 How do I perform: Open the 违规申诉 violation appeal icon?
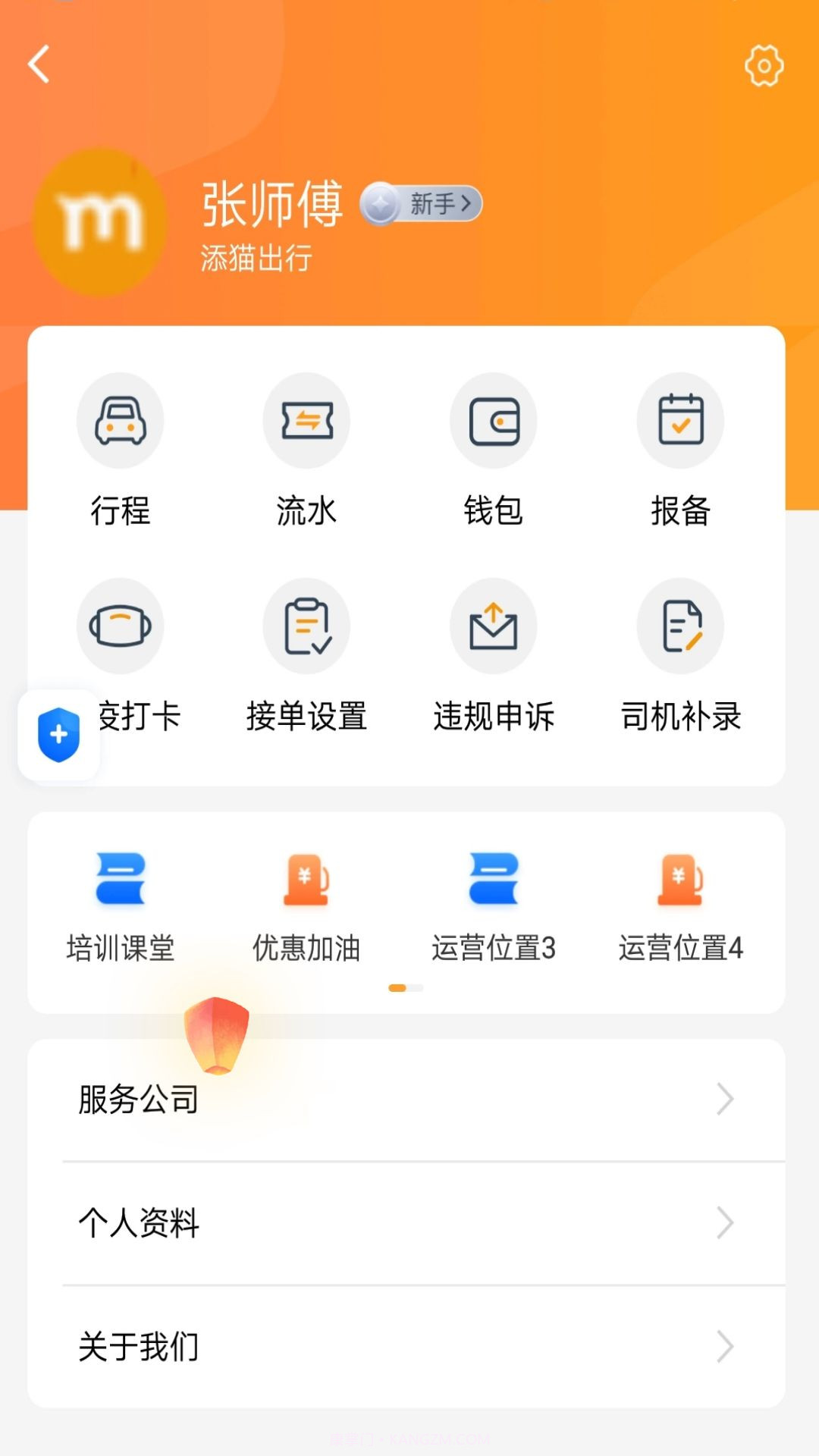coord(493,626)
